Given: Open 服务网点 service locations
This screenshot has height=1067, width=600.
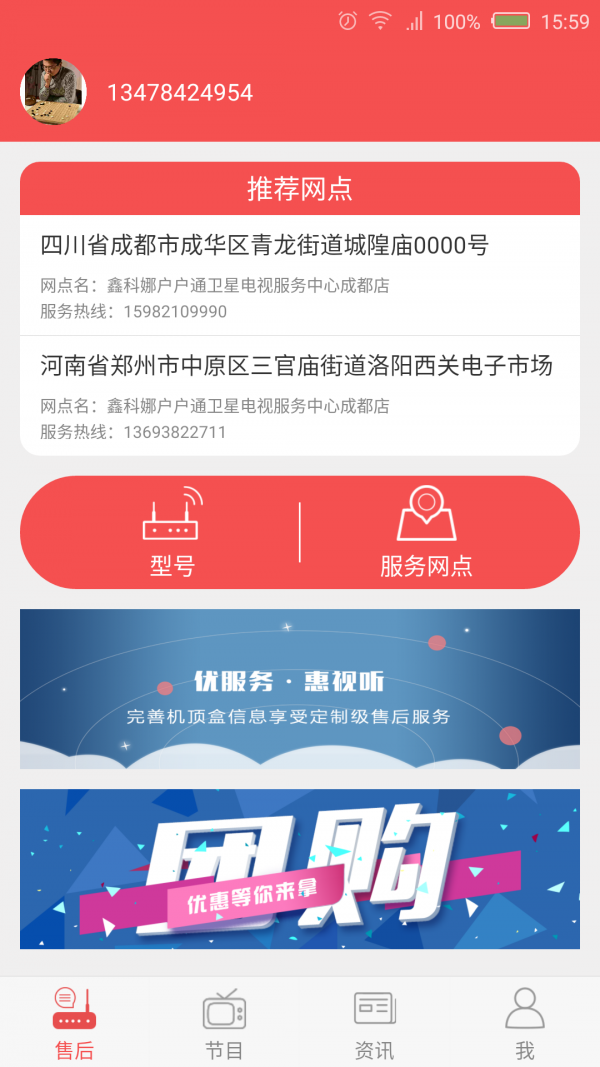Looking at the screenshot, I should [x=426, y=533].
